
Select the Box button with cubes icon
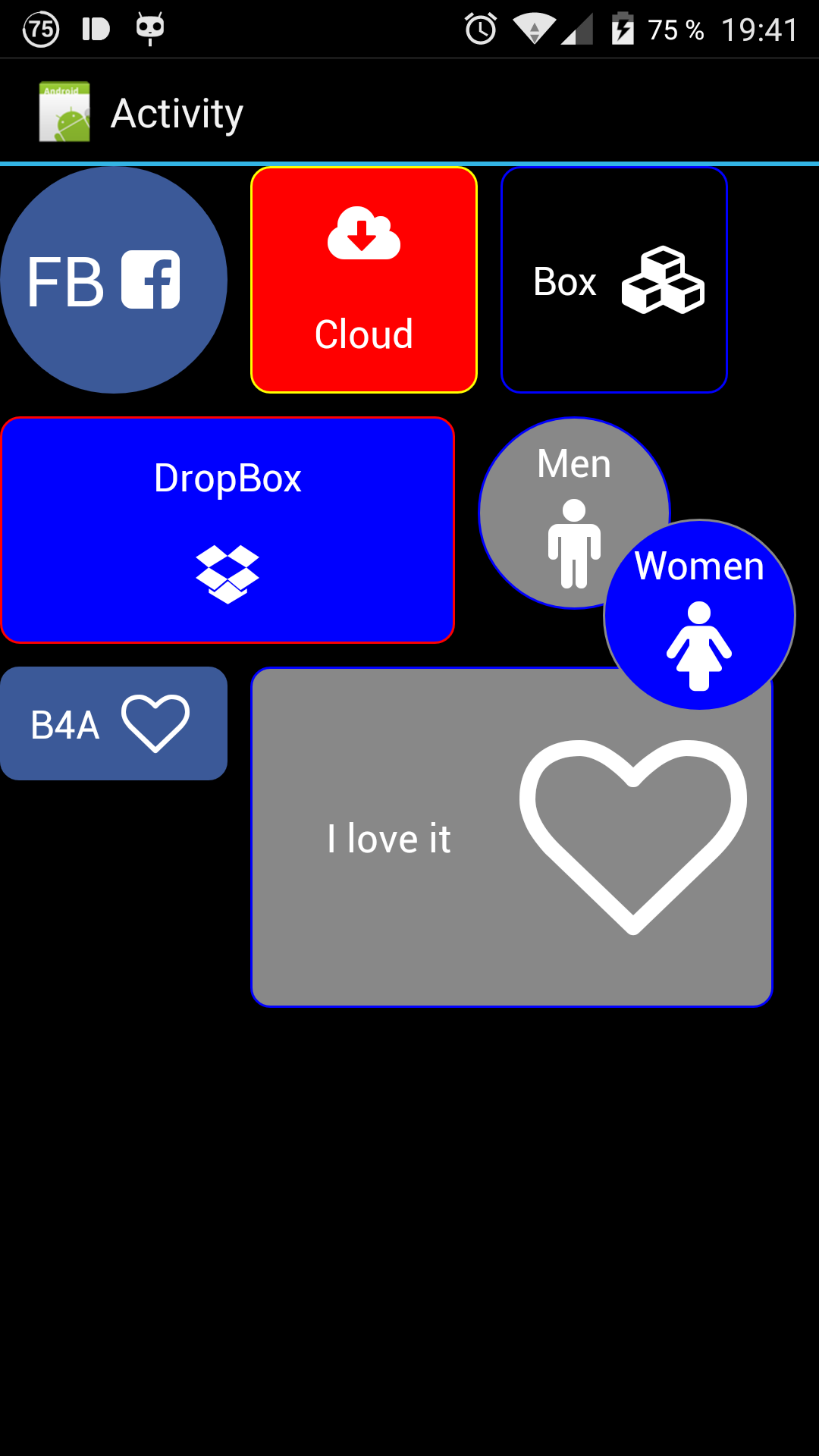[x=614, y=280]
